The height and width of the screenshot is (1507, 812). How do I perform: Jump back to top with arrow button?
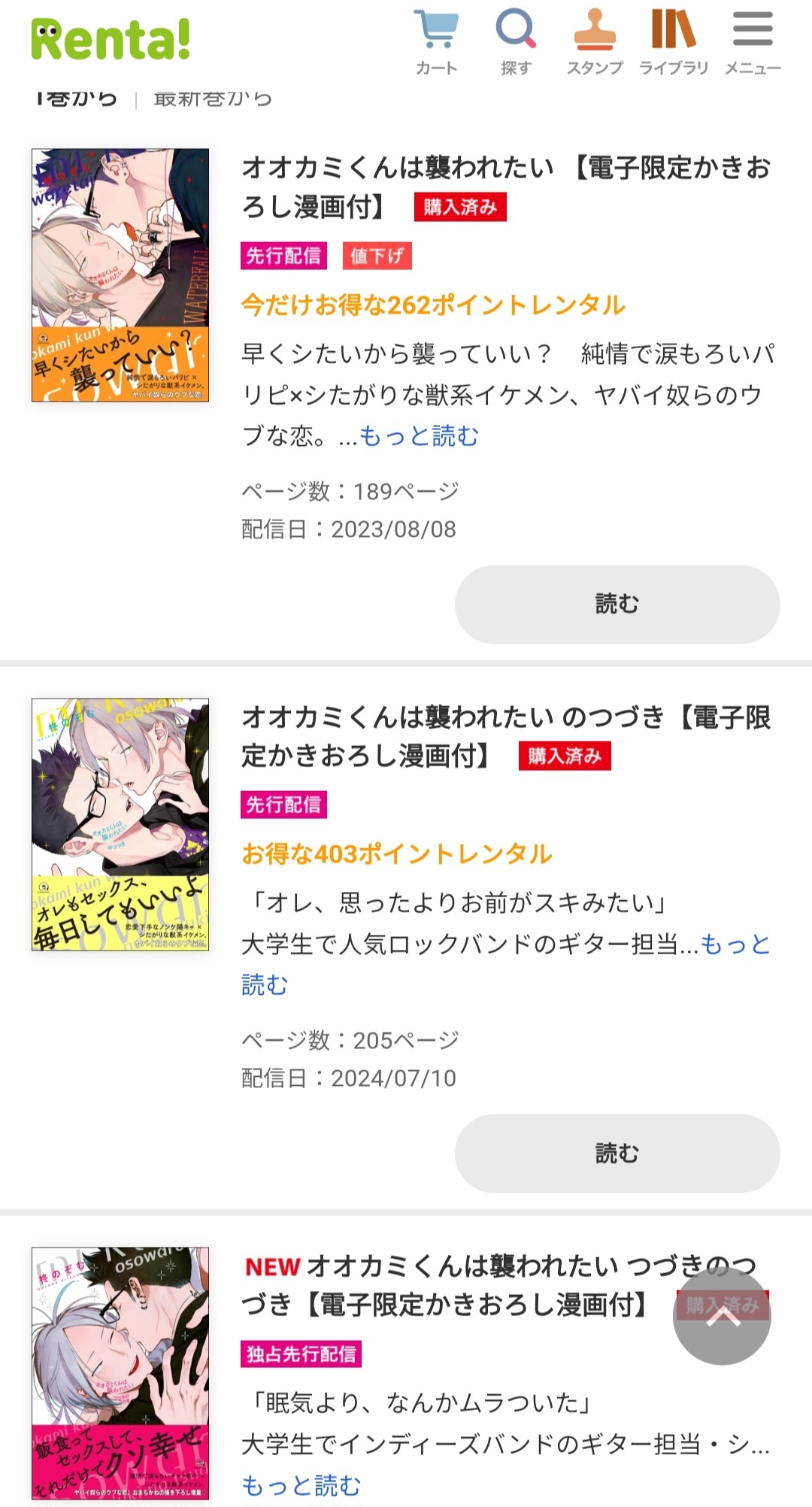coord(722,1316)
